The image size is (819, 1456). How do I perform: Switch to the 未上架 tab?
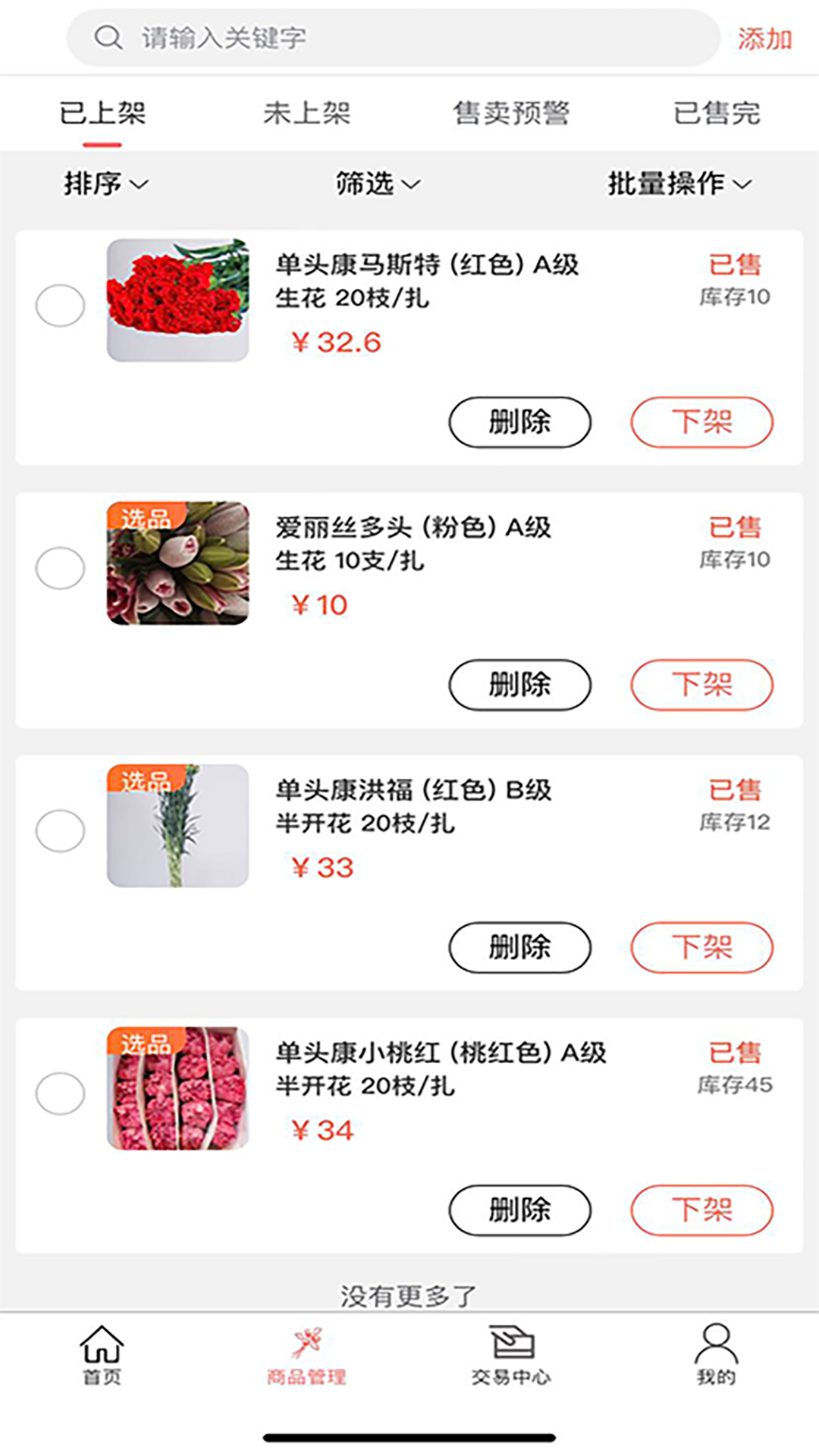[307, 114]
